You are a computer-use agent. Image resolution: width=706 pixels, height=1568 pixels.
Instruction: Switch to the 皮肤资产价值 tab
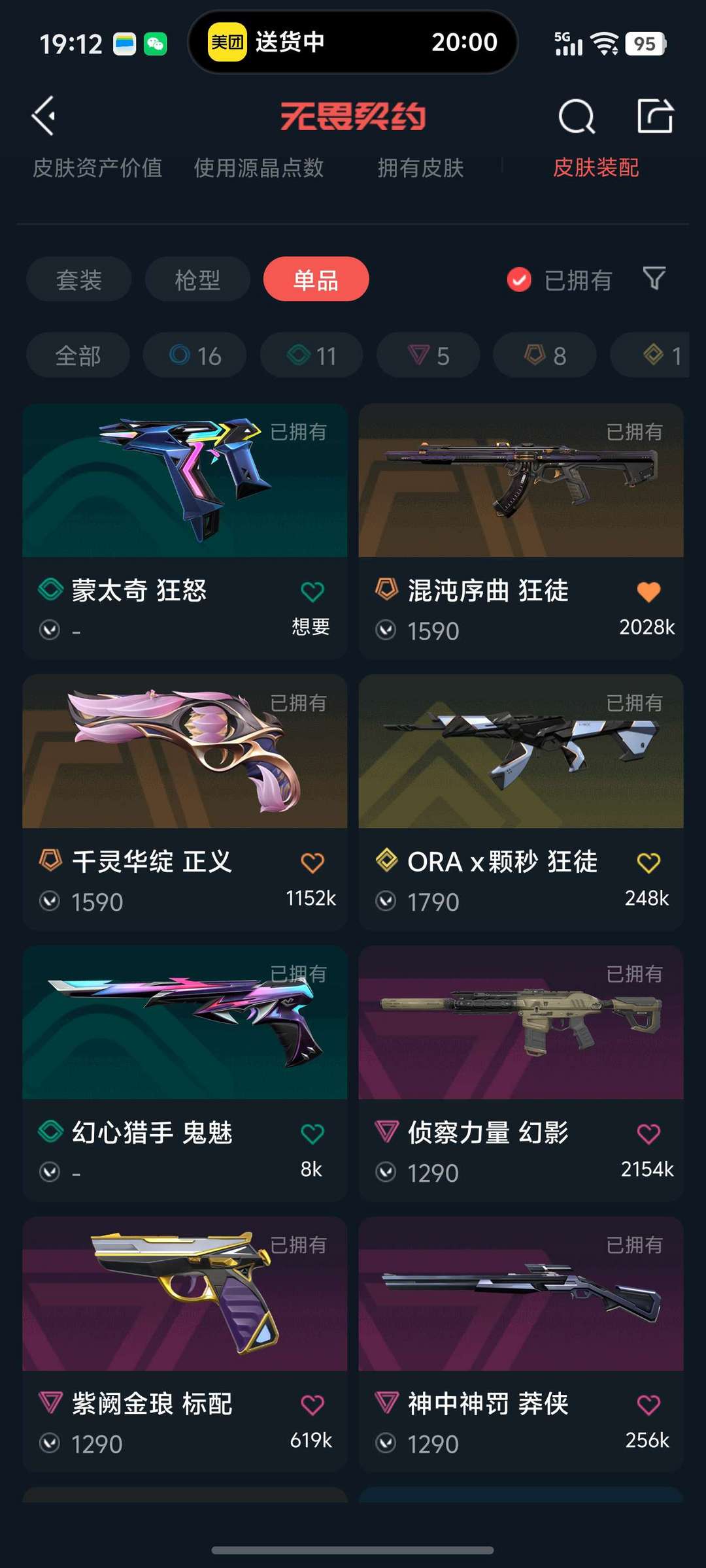pyautogui.click(x=98, y=168)
